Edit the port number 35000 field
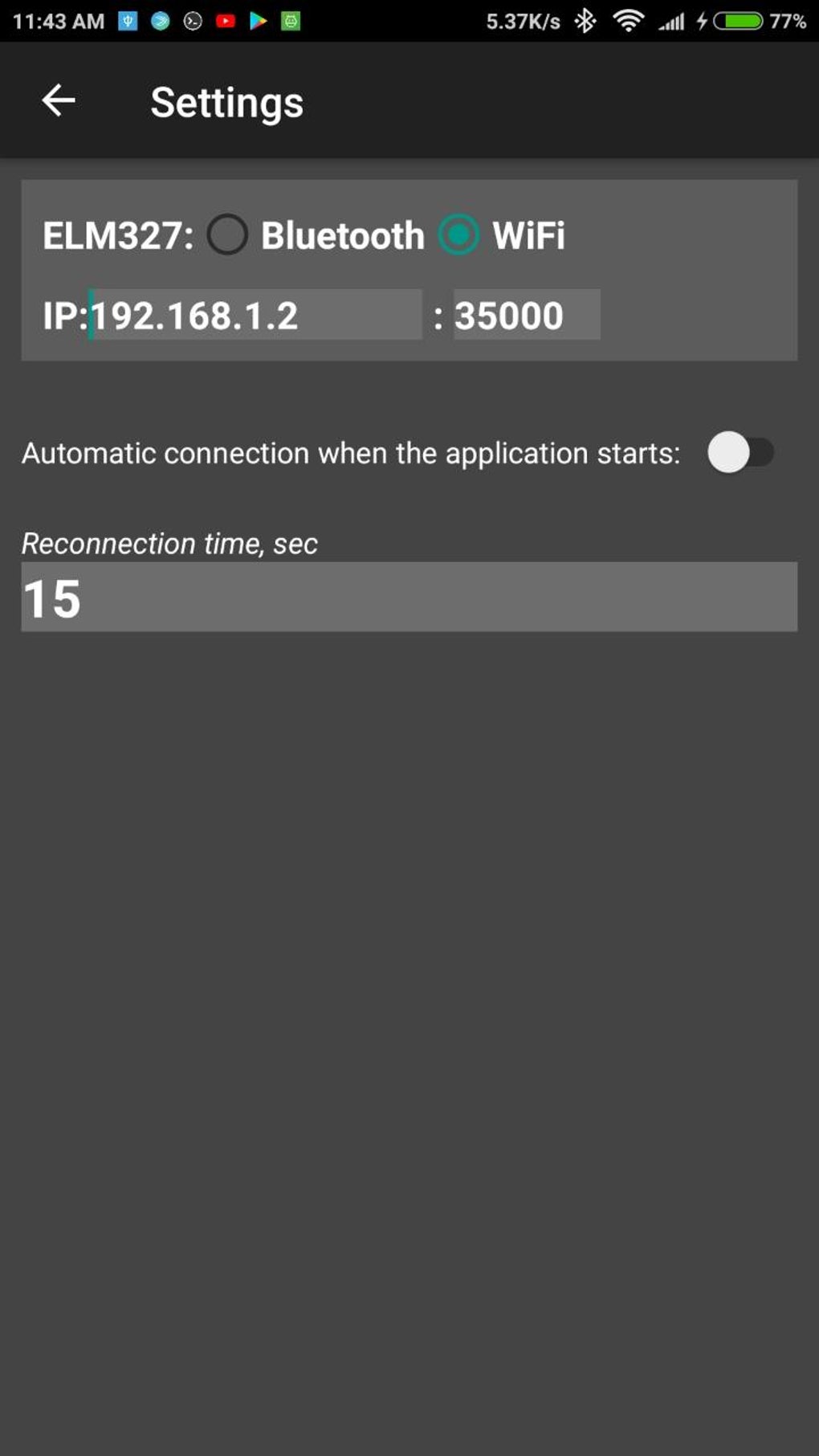 526,315
